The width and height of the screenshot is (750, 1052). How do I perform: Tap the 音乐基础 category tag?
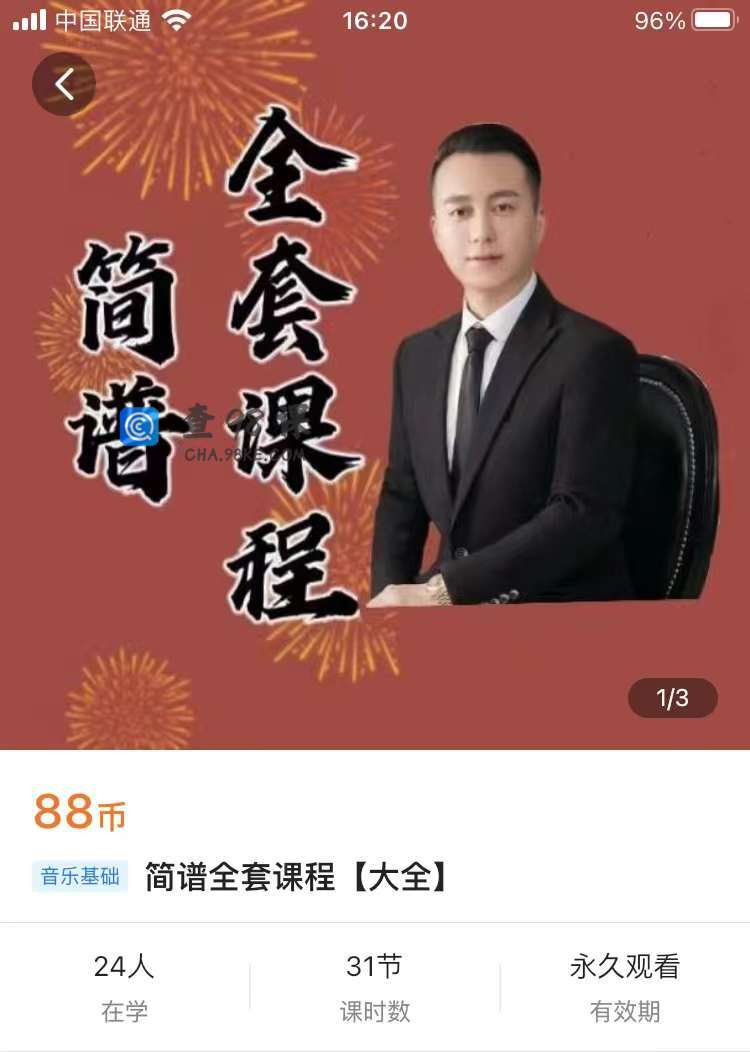tap(80, 877)
